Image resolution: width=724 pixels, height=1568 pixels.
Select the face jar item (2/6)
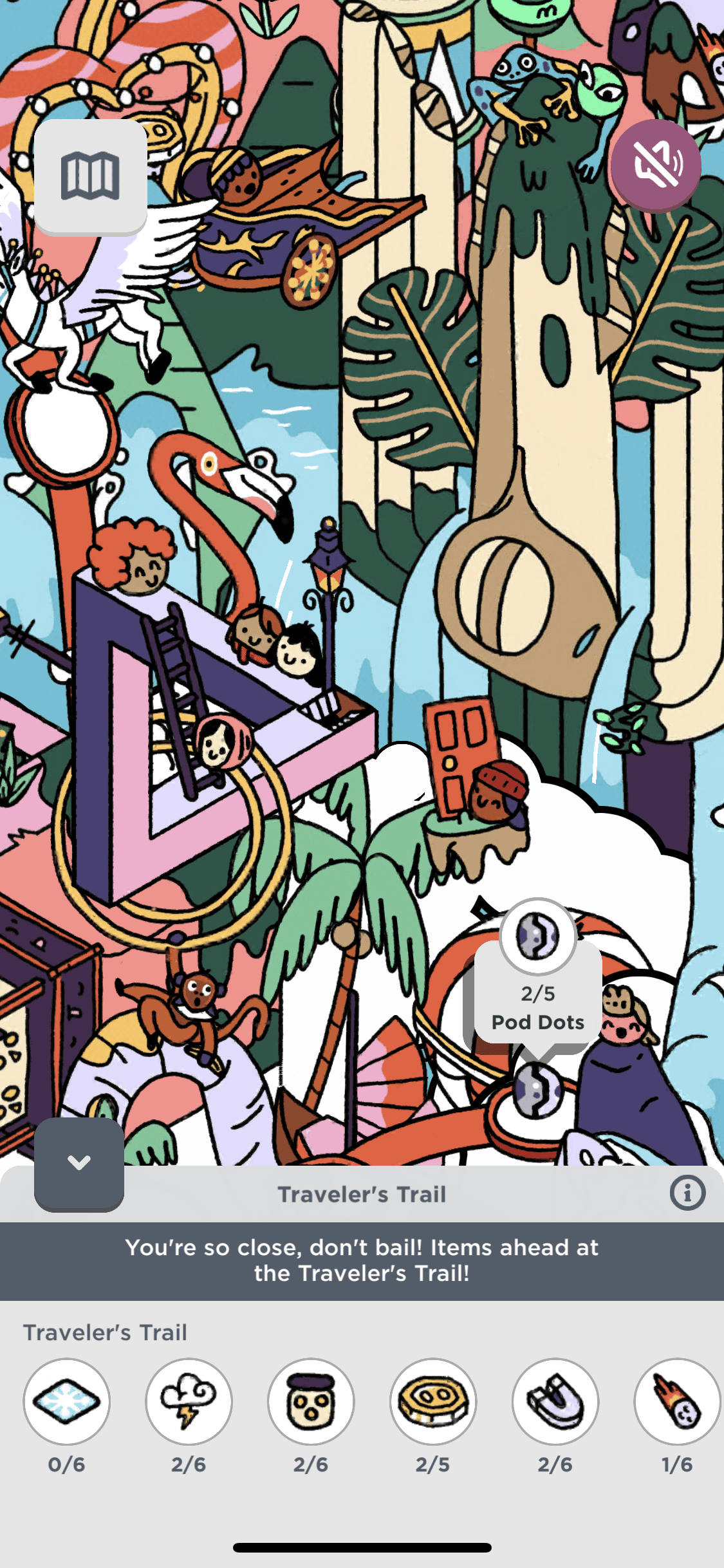311,1401
